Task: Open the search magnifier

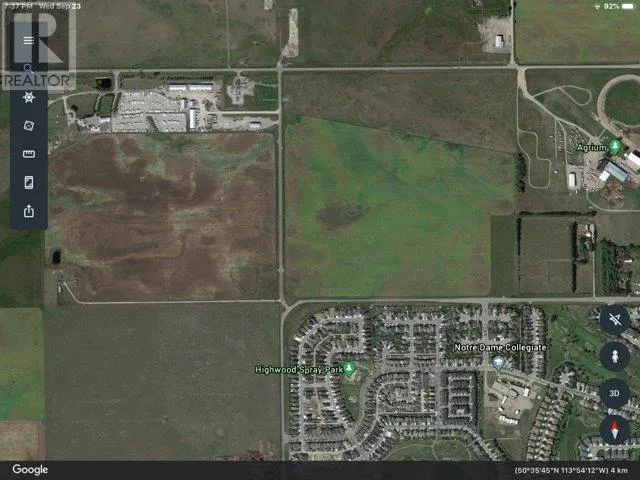Action: click(x=28, y=69)
